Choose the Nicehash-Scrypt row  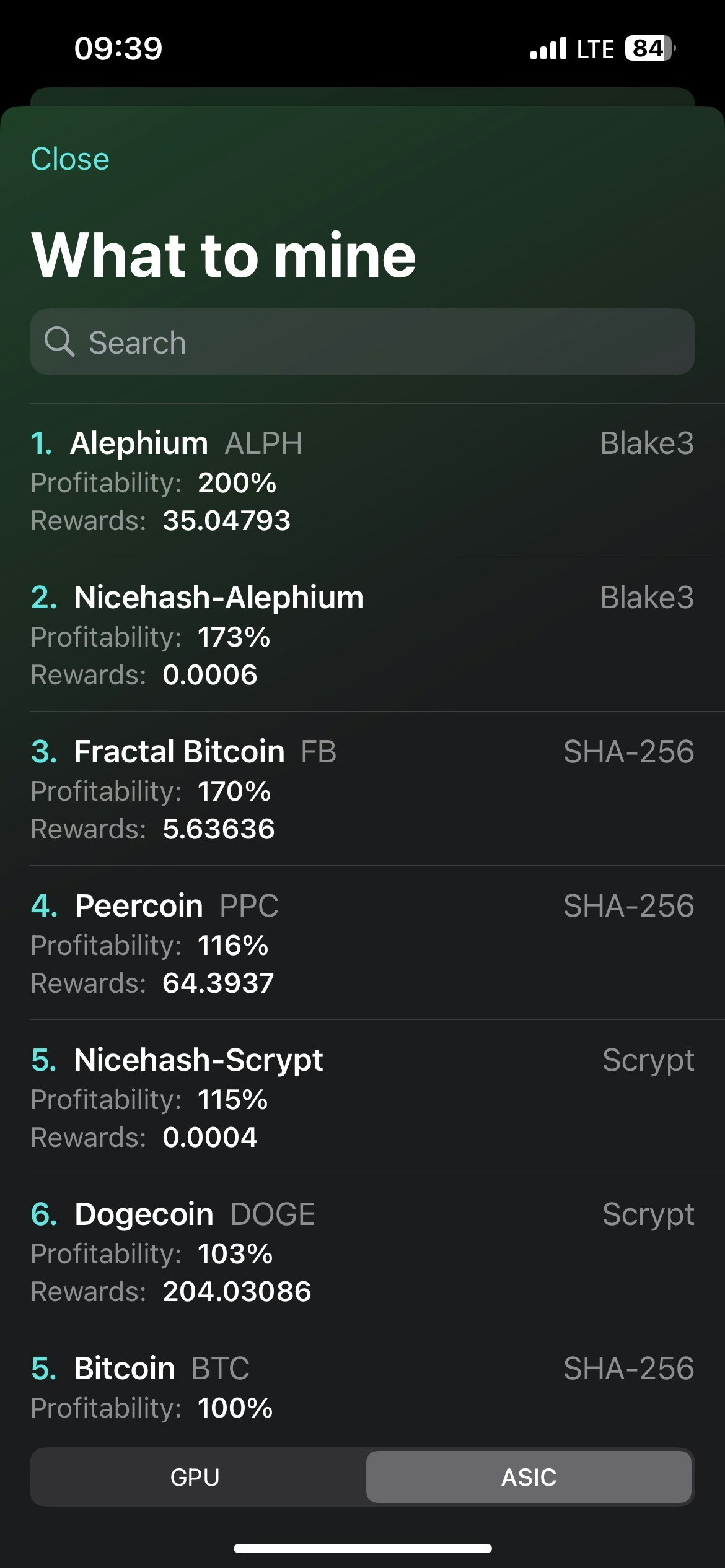point(362,1097)
